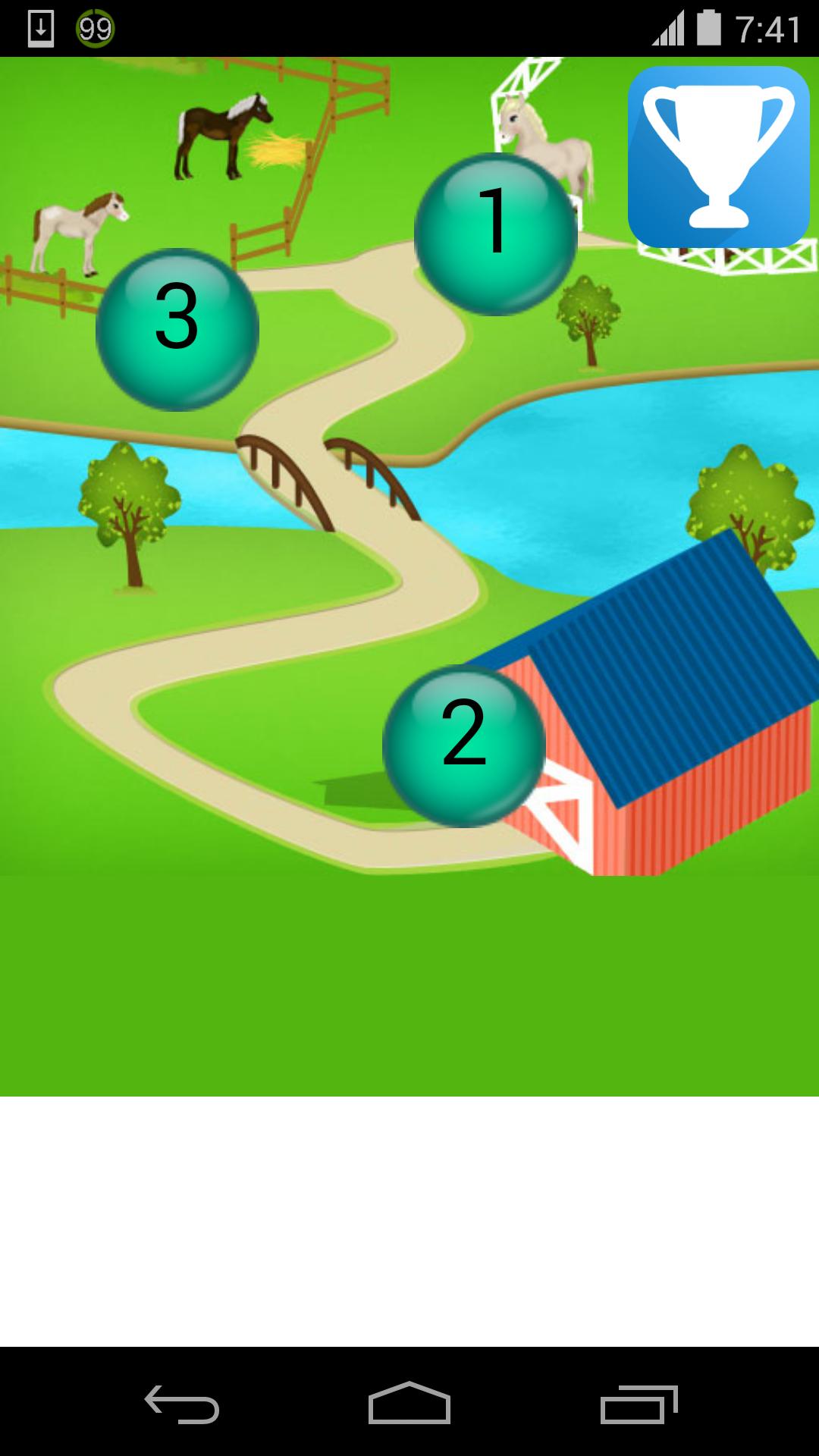
Task: Start level 1 on the map
Action: point(495,234)
